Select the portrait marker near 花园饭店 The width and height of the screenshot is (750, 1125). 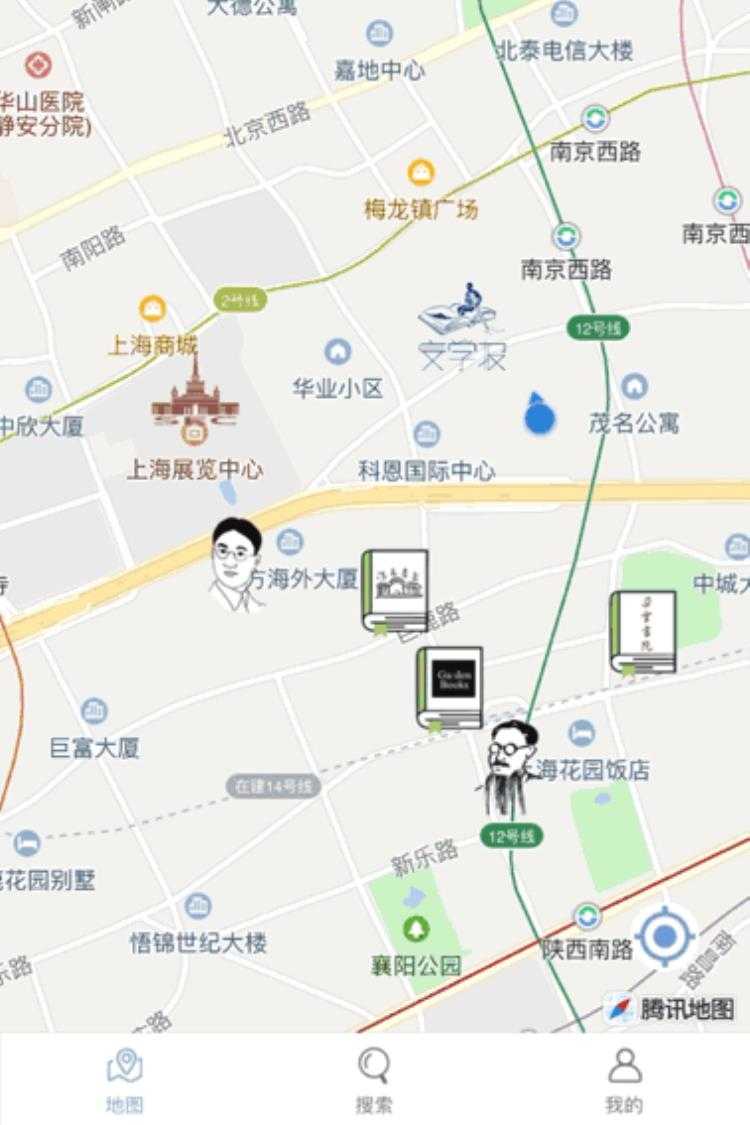tap(512, 765)
